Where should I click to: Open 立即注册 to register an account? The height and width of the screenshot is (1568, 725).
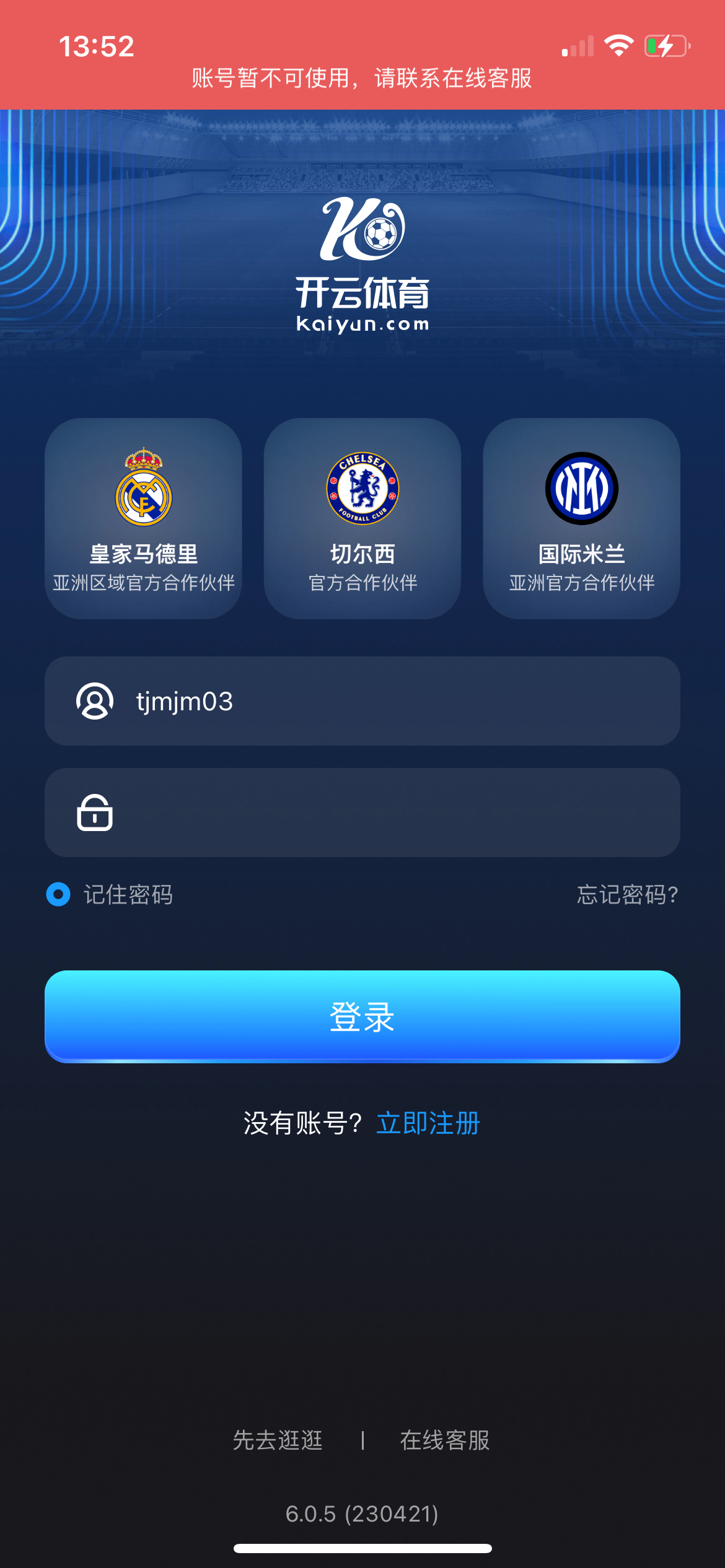428,1123
